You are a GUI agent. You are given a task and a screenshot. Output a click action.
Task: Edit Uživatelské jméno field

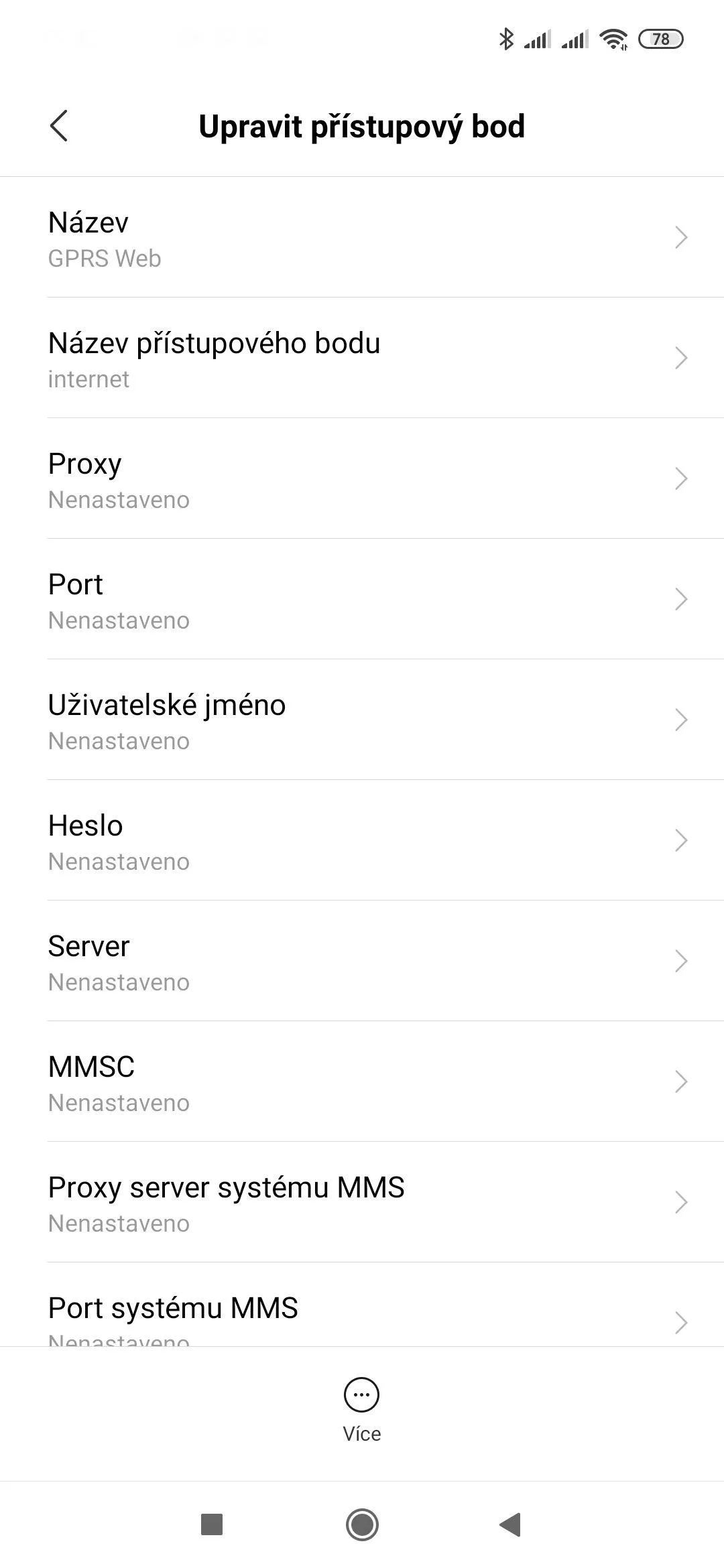(x=362, y=720)
